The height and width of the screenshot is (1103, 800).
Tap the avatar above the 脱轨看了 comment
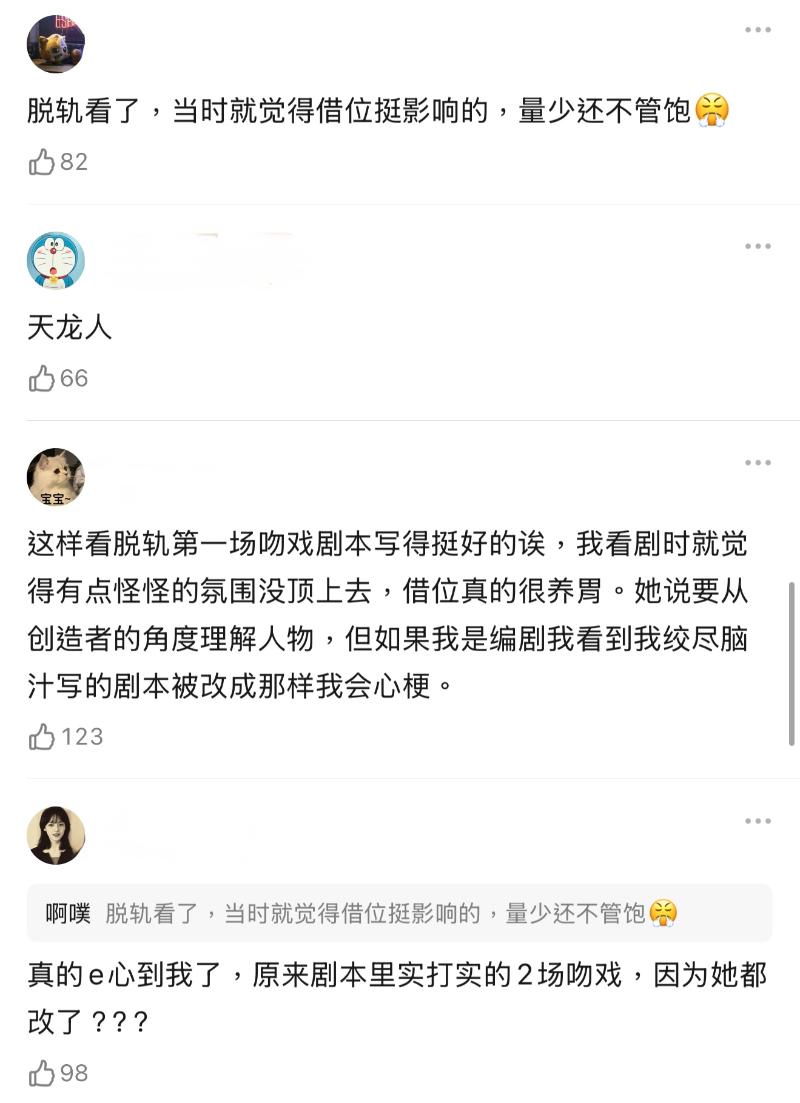pyautogui.click(x=56, y=44)
